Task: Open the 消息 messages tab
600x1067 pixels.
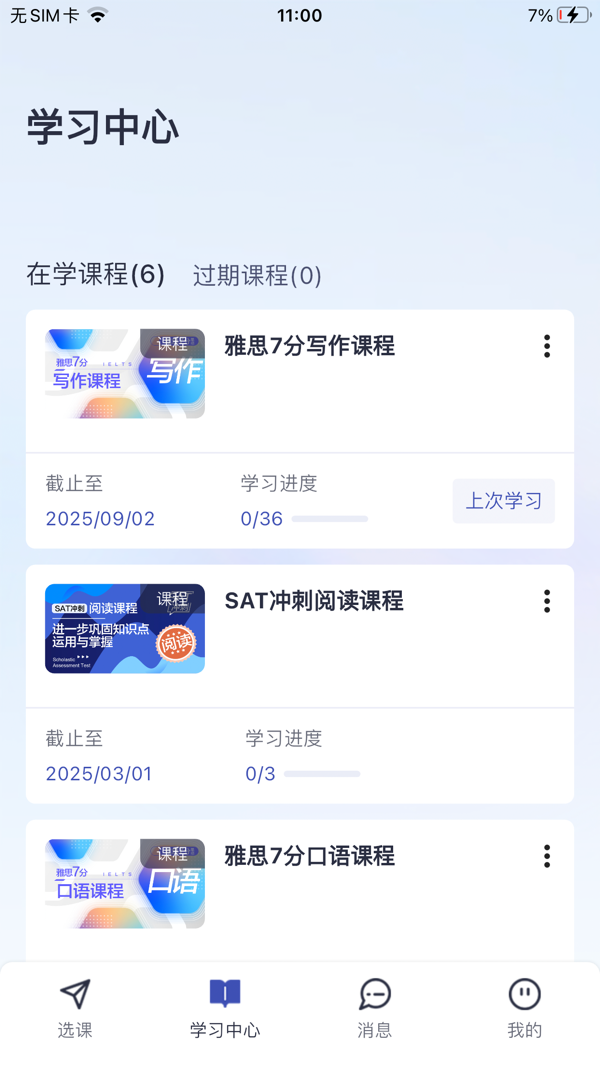Action: (375, 1008)
